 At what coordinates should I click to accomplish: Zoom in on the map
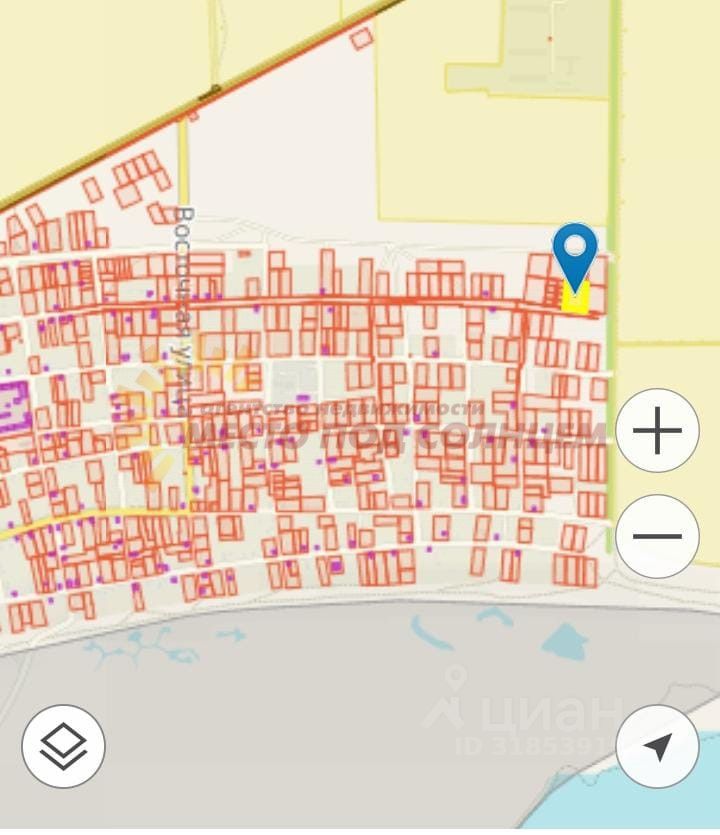657,431
